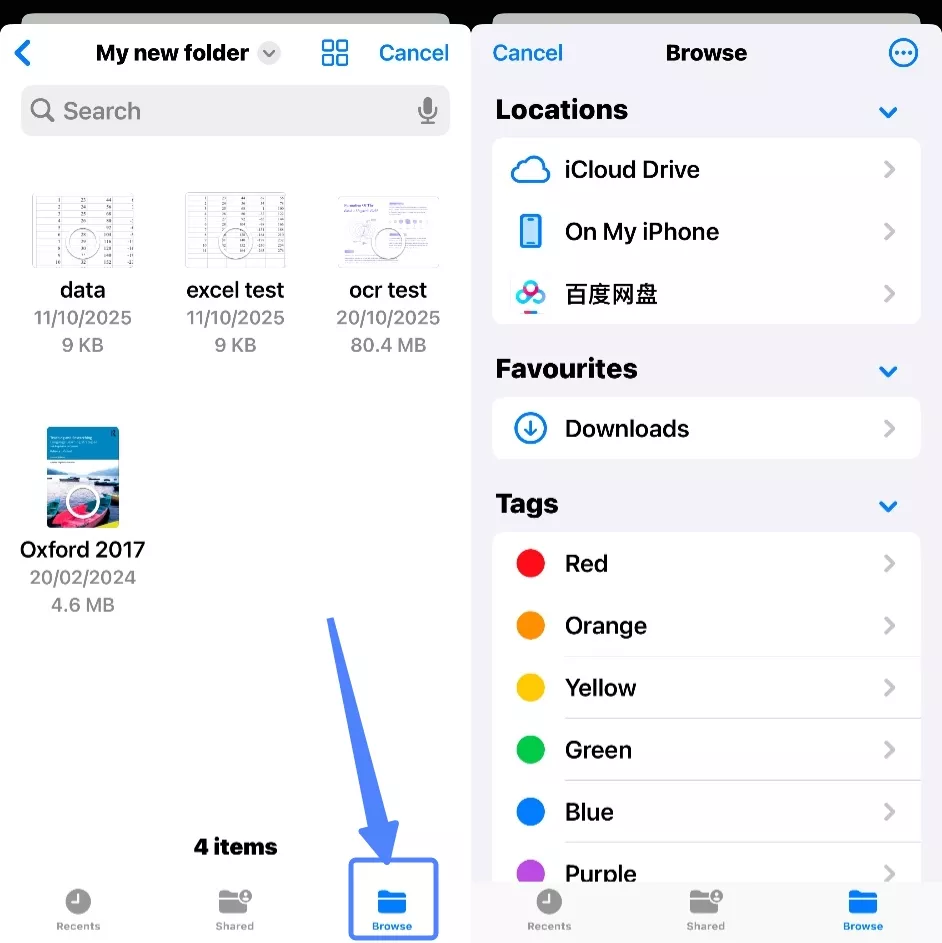Collapse the Tags section
Viewport: 942px width, 943px height.
pos(887,506)
